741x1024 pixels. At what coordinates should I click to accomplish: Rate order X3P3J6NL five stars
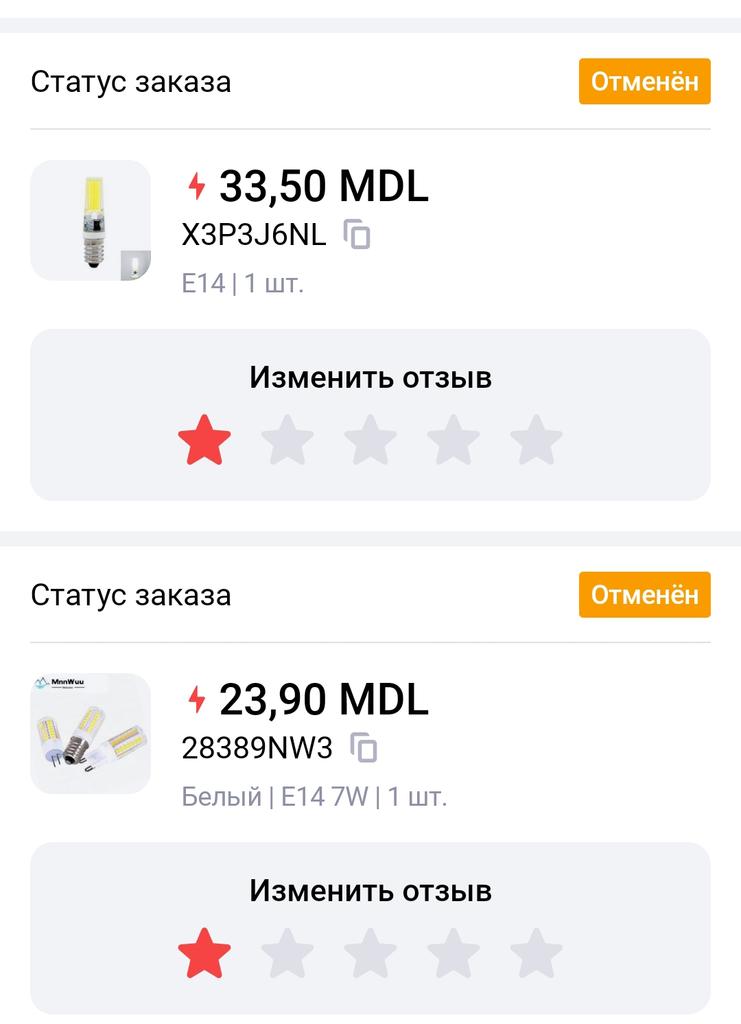click(536, 441)
